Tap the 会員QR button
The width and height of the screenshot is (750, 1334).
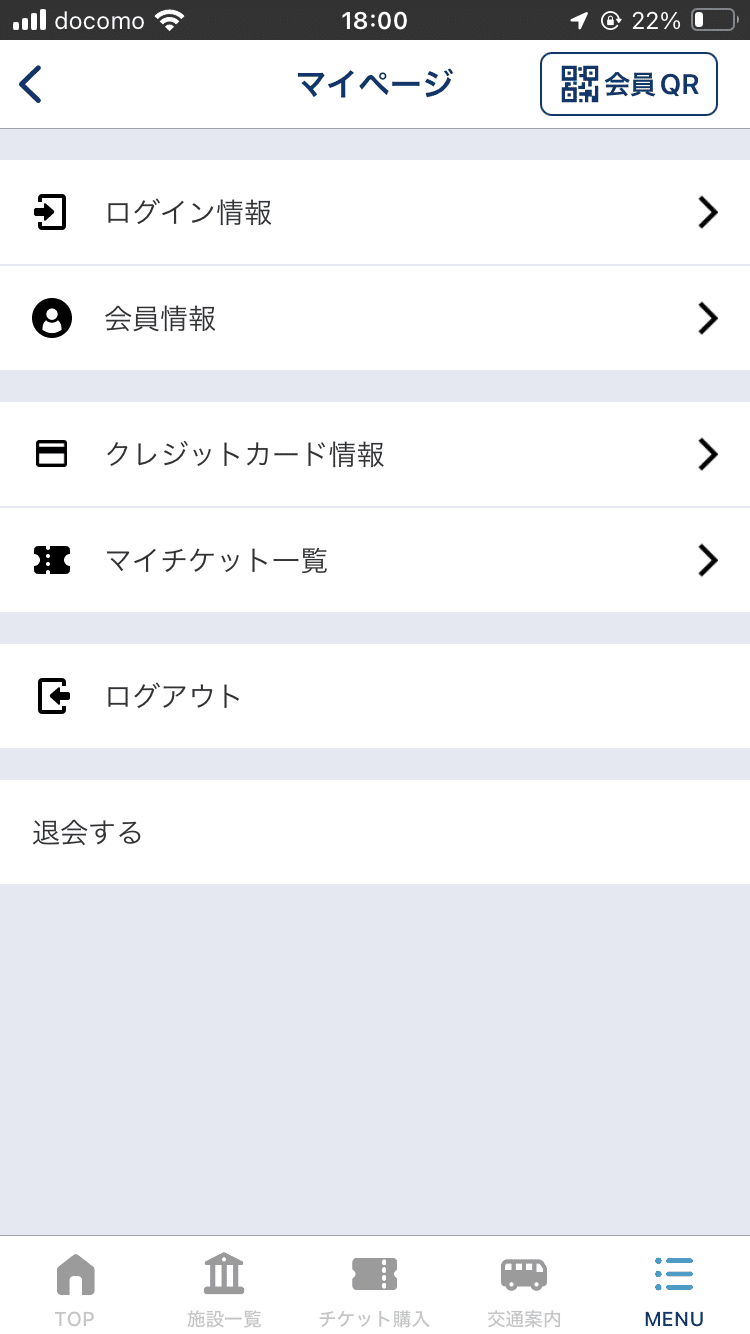(628, 84)
